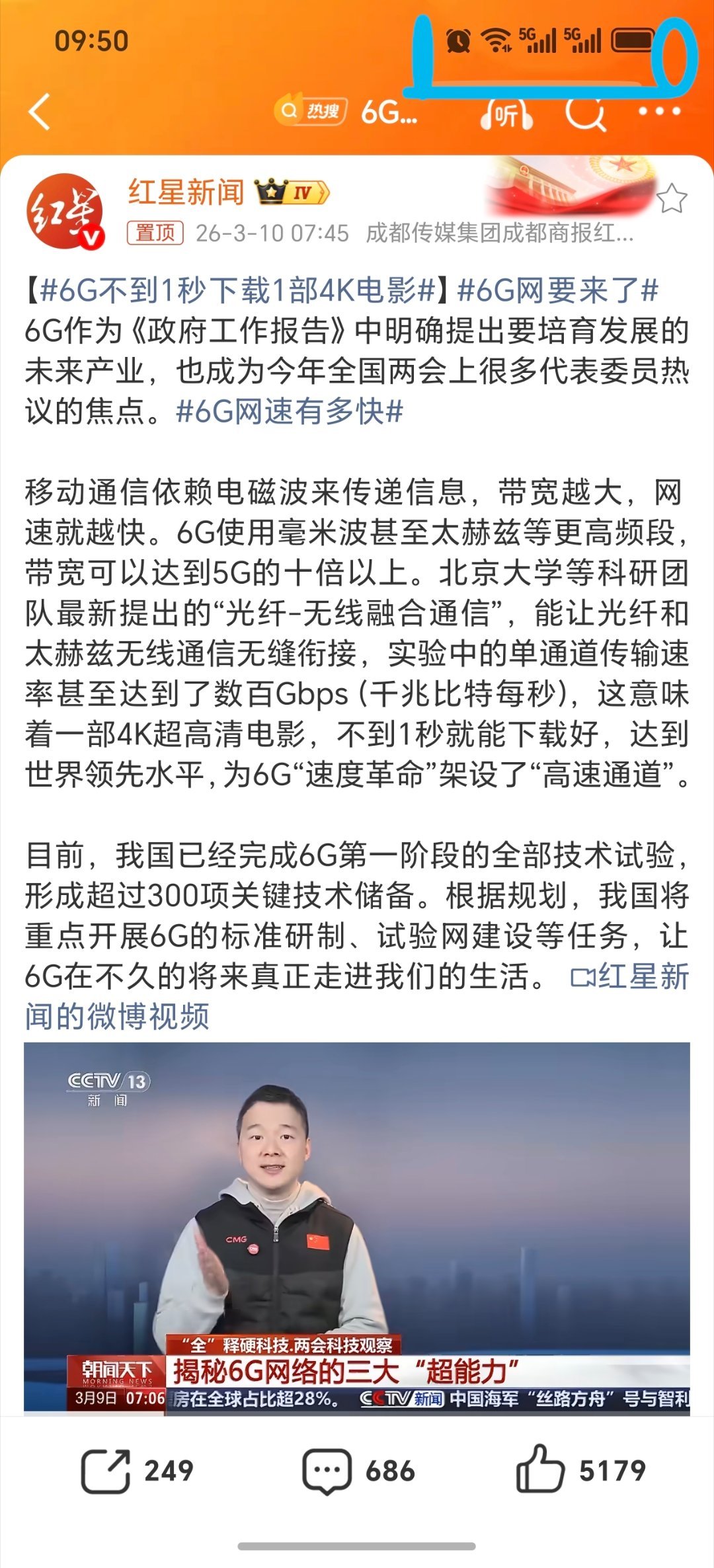Open the listen-to-article headphone icon
The image size is (714, 1568).
508,116
